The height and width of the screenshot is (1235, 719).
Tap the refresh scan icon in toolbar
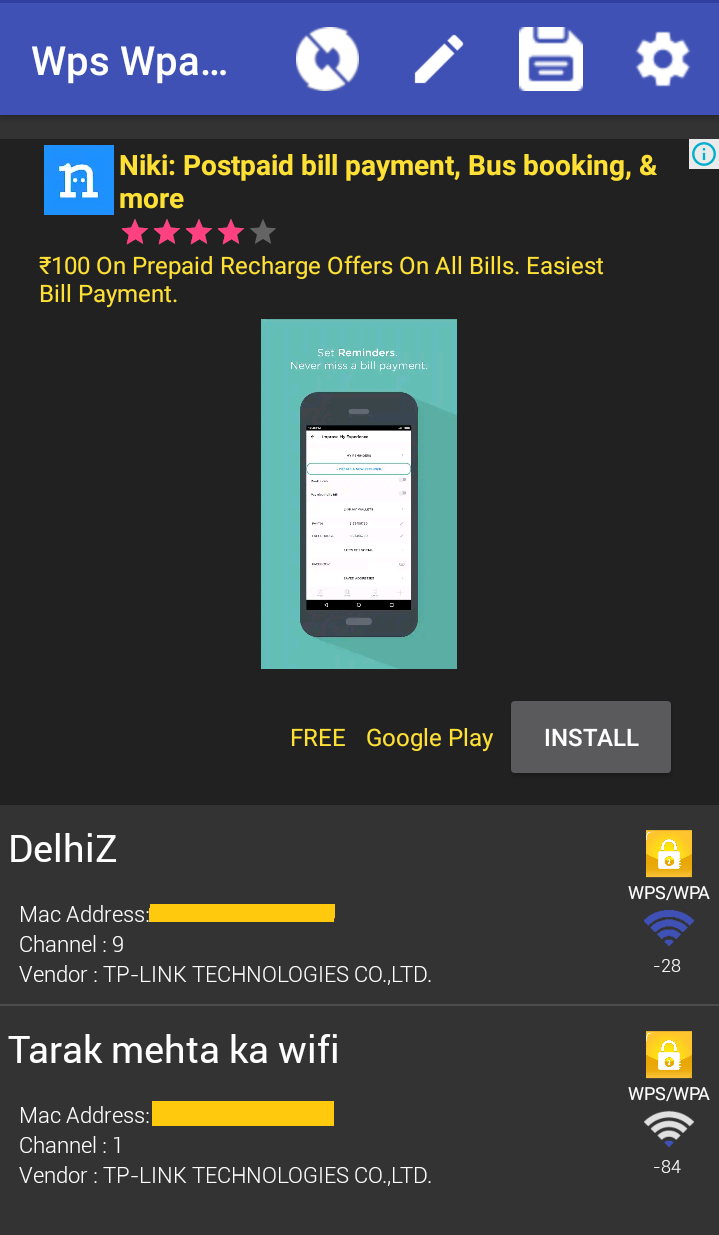coord(327,59)
